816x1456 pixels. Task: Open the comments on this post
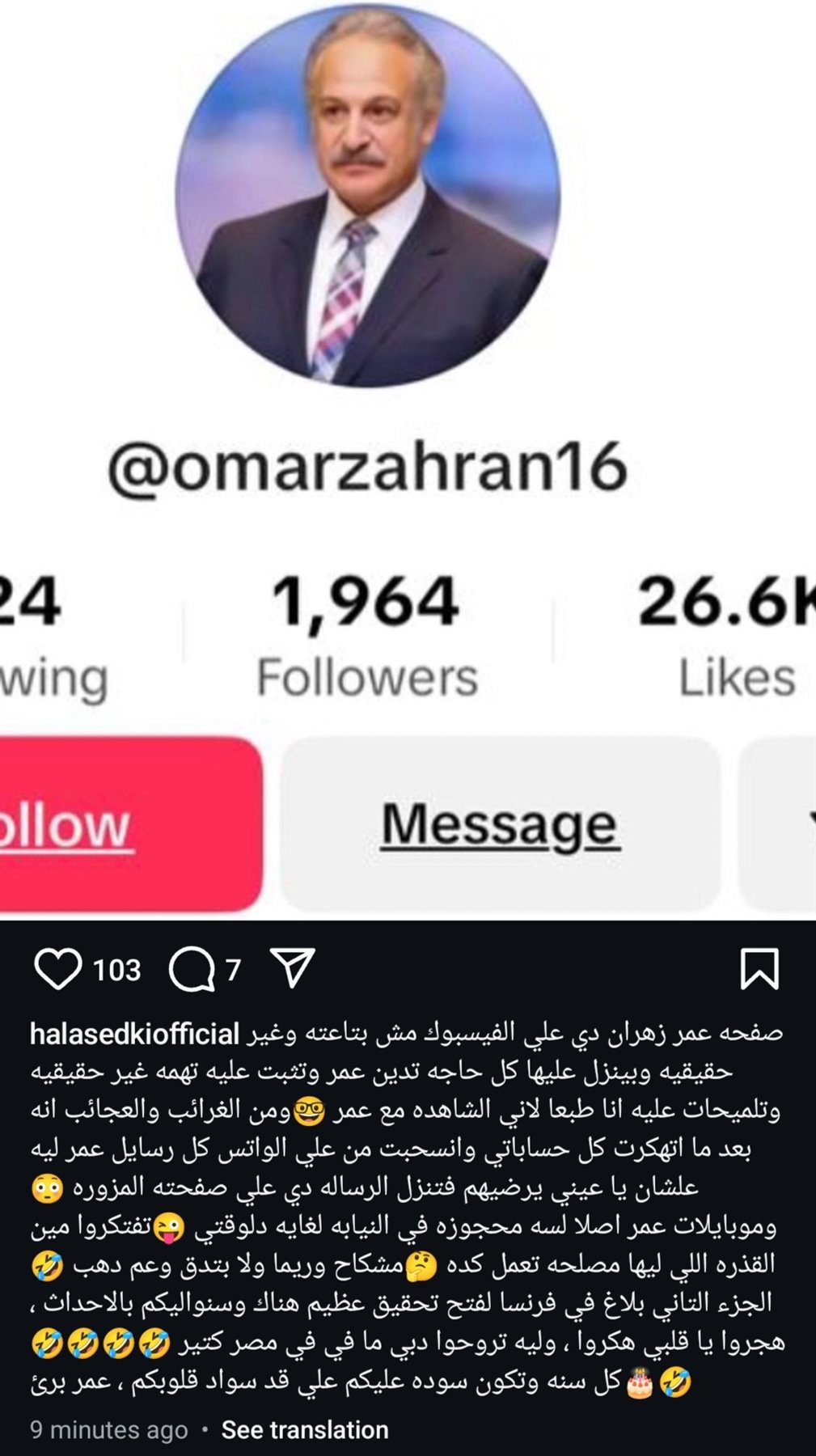191,969
